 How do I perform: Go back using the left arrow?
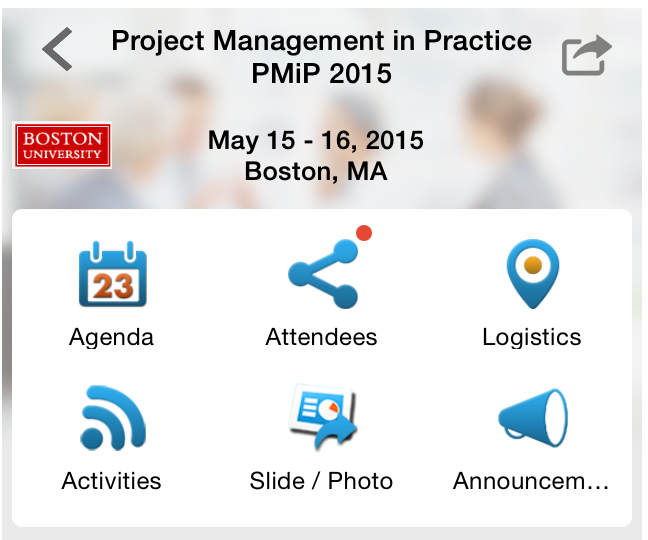[x=57, y=50]
